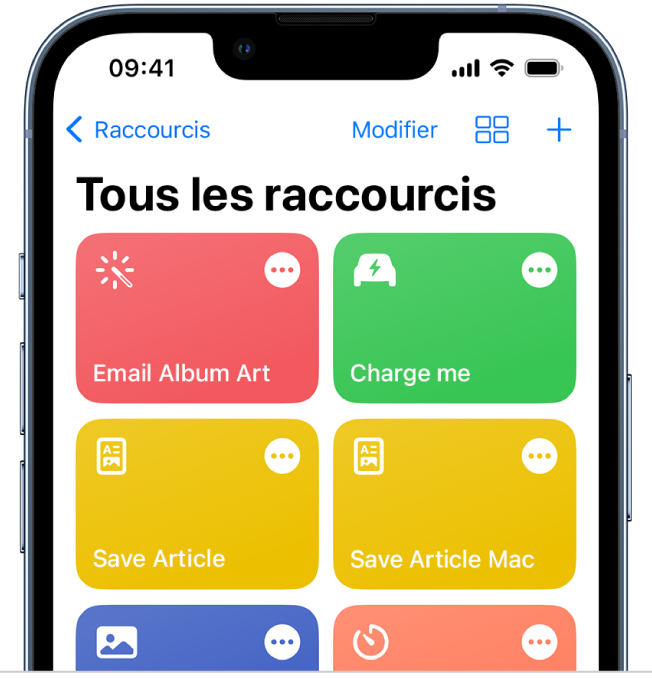
Task: Open more options for Save Article
Action: coord(282,456)
